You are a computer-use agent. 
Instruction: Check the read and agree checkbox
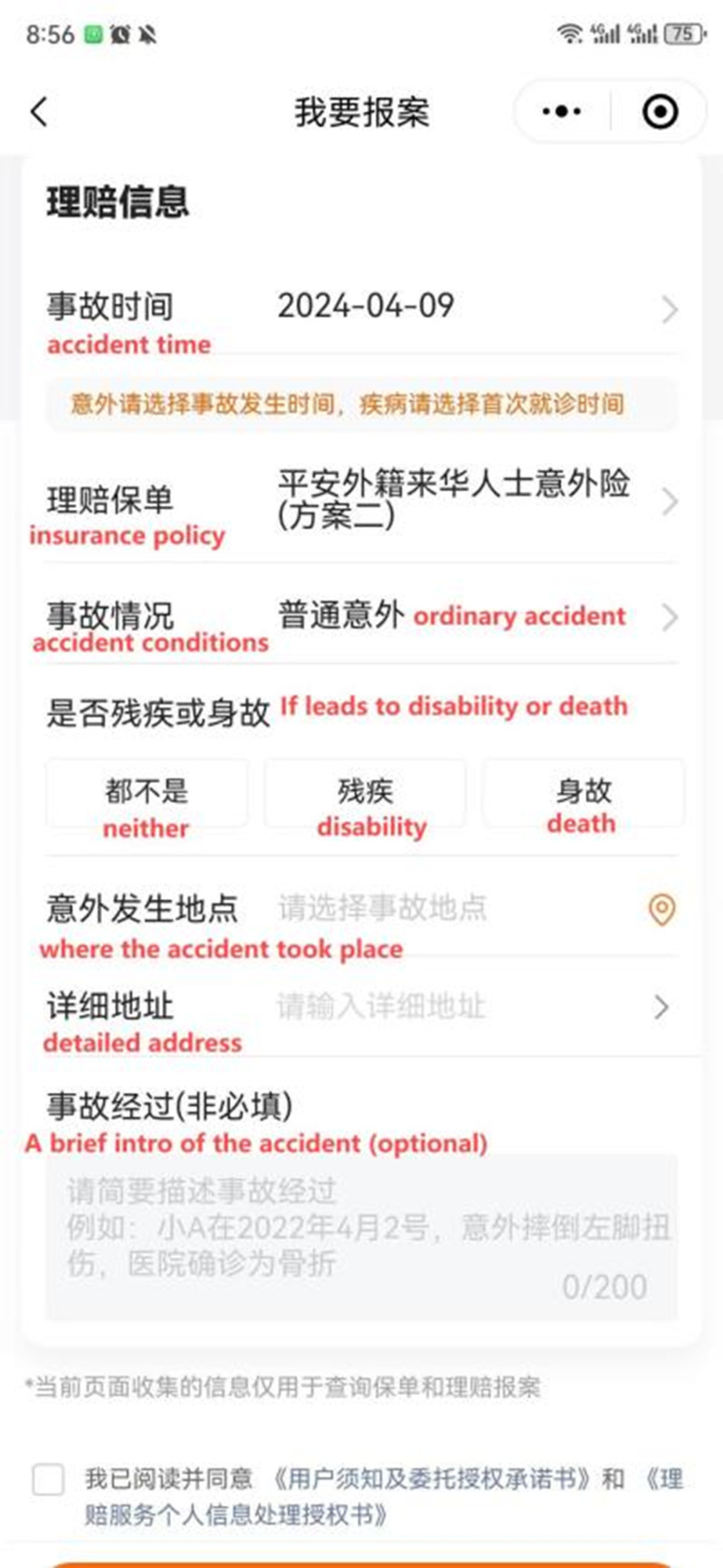[x=48, y=1480]
